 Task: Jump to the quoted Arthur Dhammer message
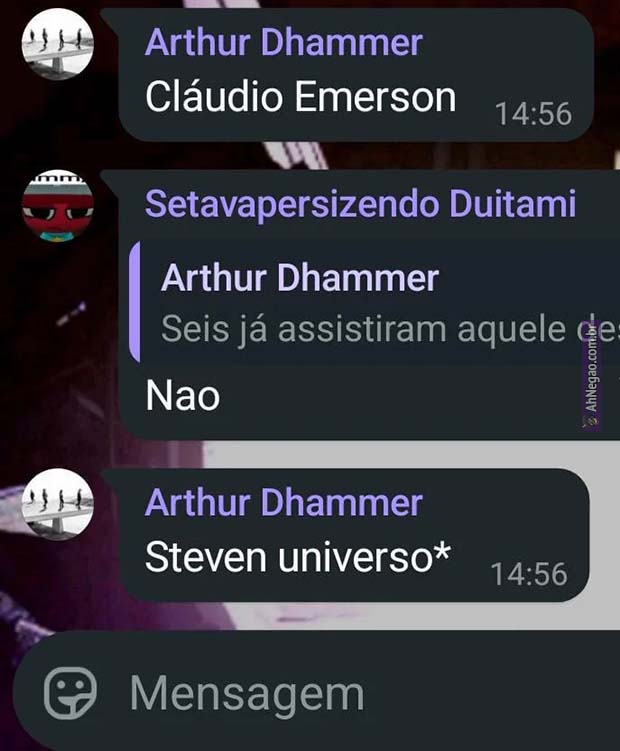click(370, 303)
